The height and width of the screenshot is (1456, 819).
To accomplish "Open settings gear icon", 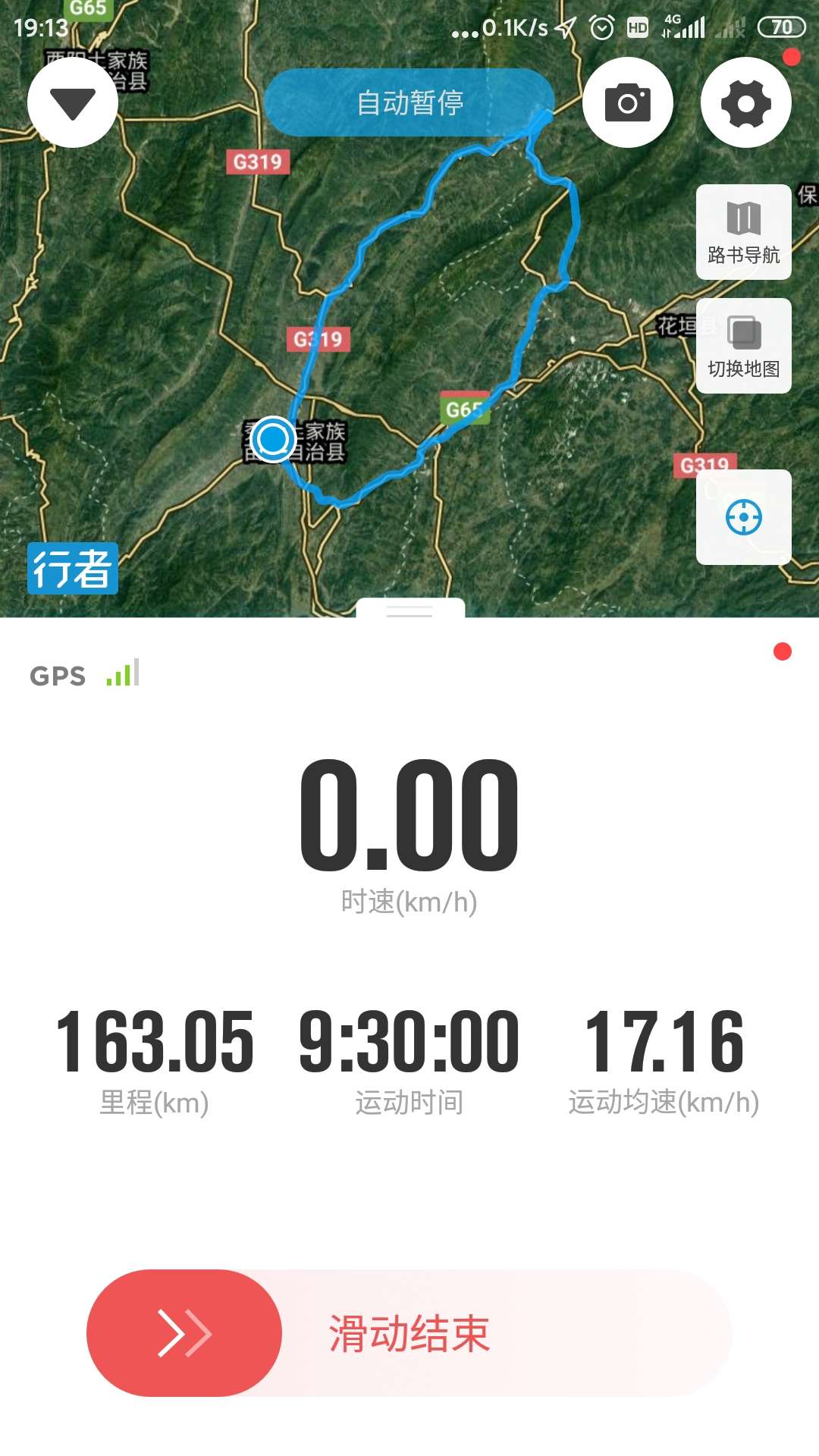I will tap(745, 102).
